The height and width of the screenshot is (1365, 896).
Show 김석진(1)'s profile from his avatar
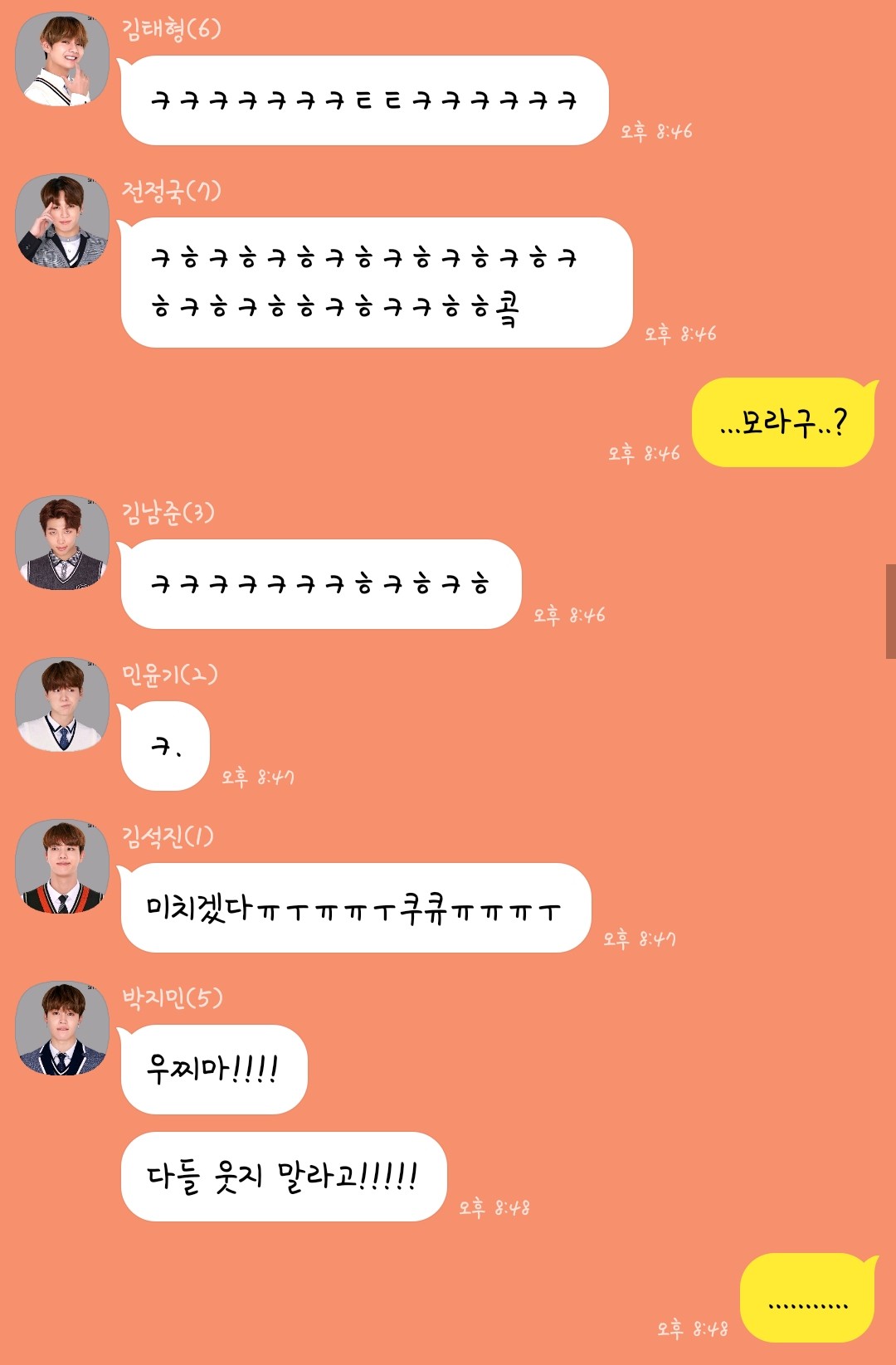point(62,867)
